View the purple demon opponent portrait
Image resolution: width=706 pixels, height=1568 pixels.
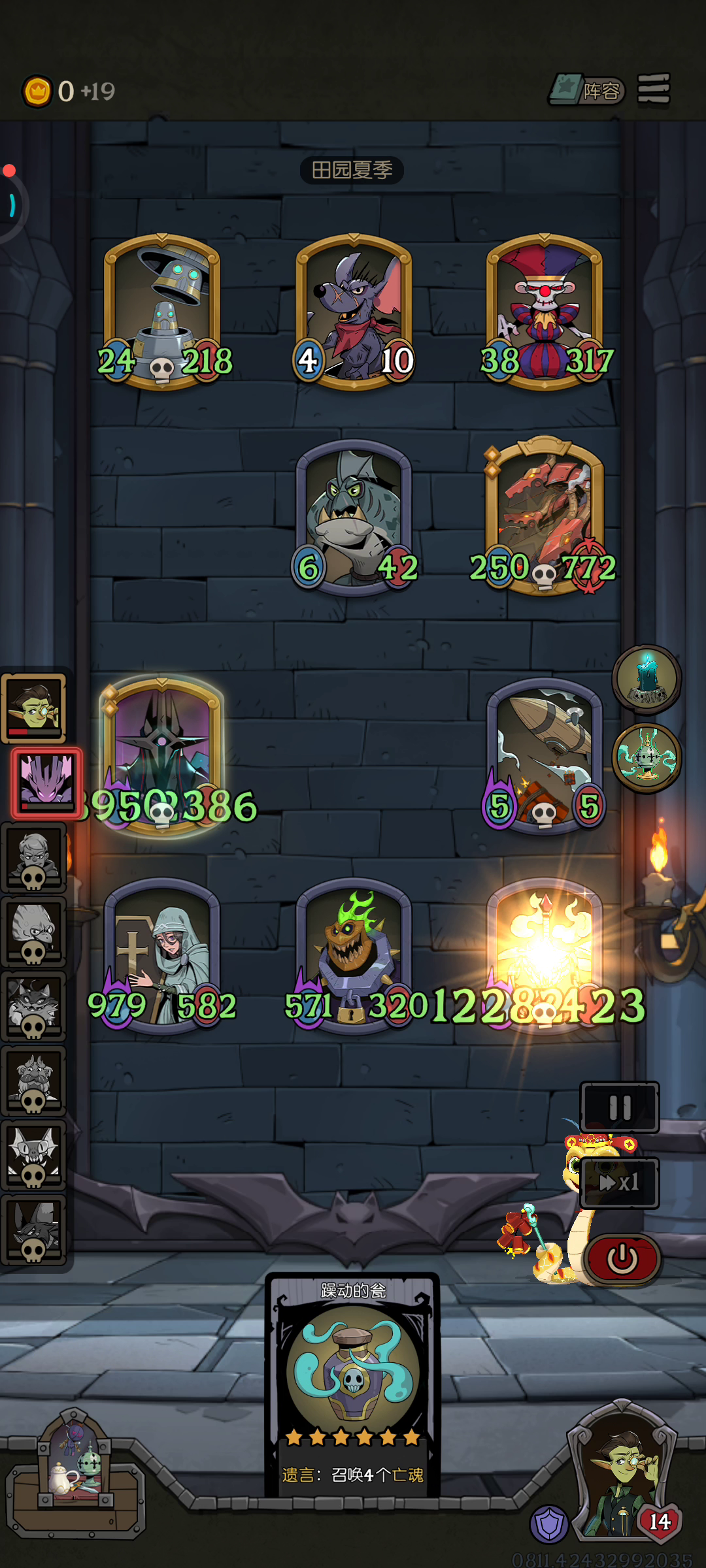pos(46,783)
